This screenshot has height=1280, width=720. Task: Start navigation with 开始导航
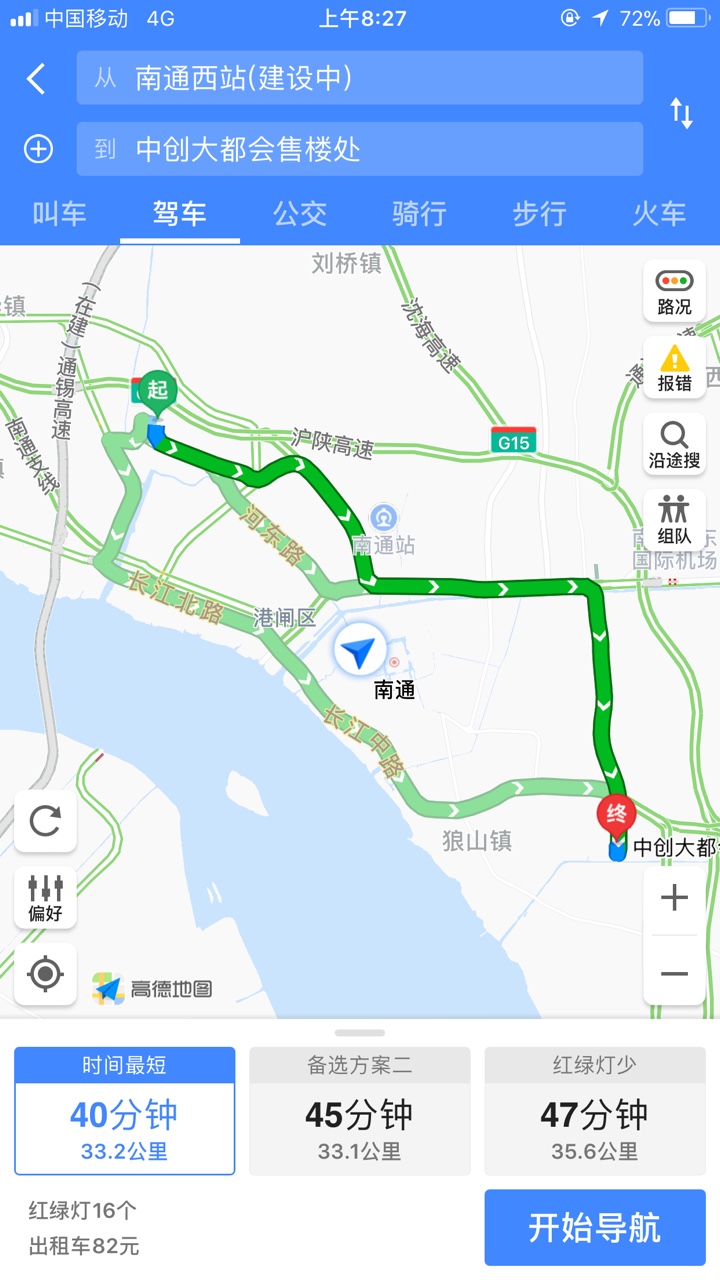pyautogui.click(x=595, y=1227)
